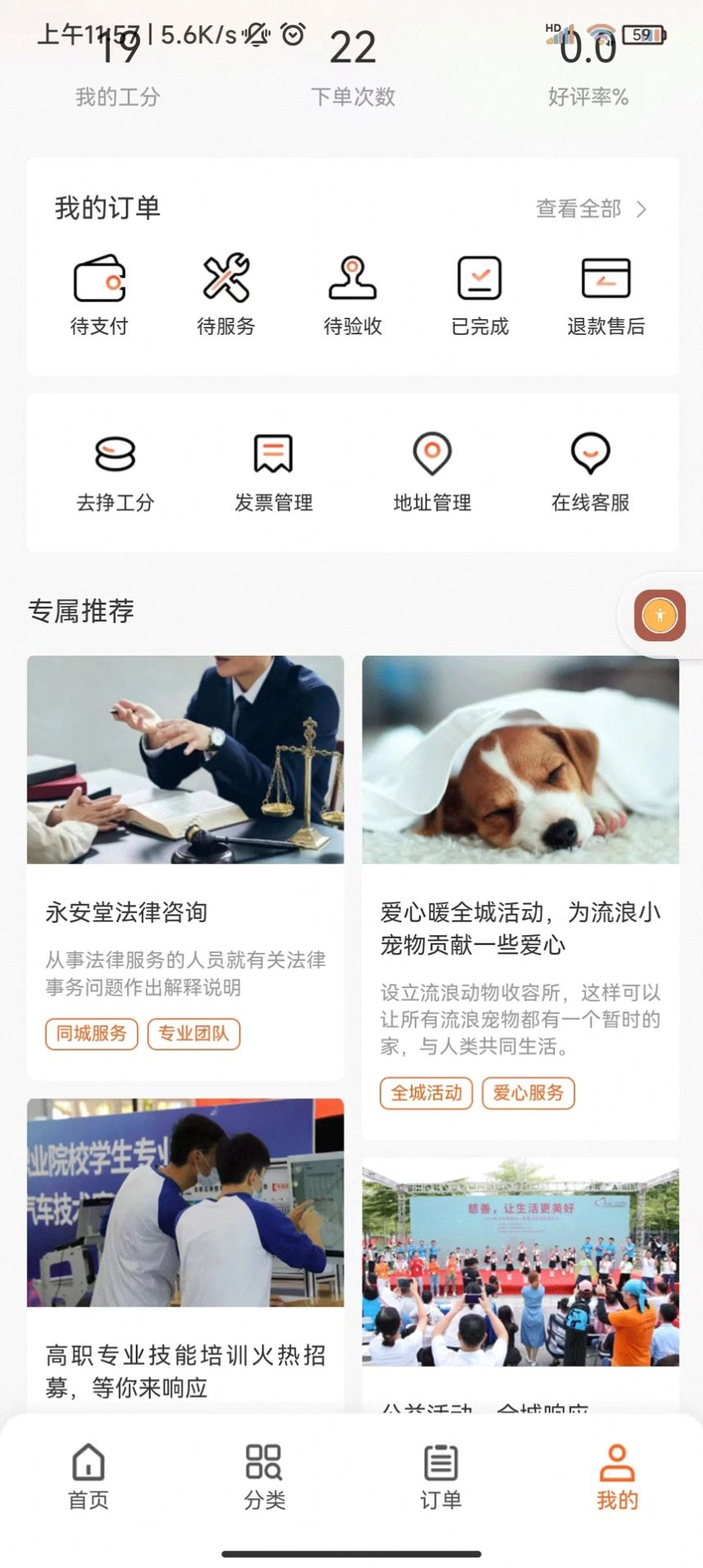Switch to the 分类 category tab
703x1568 pixels.
[263, 1474]
